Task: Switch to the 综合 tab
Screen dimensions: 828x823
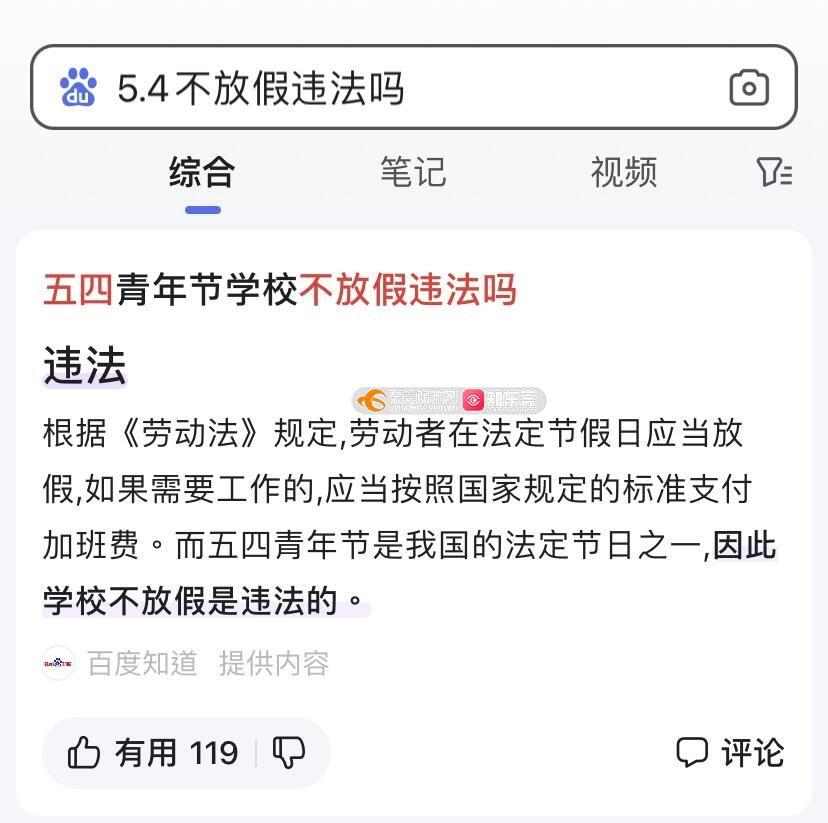Action: 202,173
